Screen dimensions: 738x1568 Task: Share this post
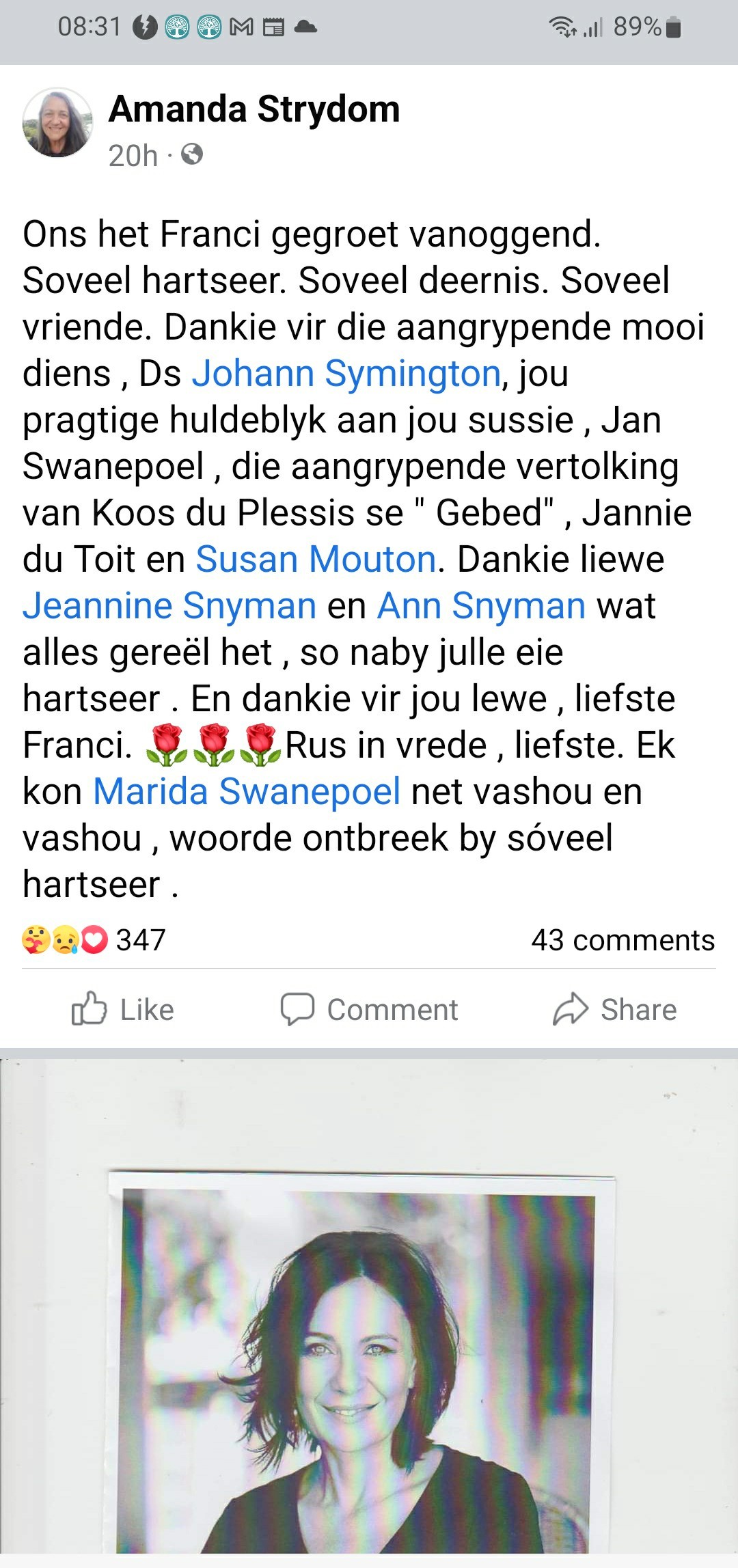(x=615, y=1009)
